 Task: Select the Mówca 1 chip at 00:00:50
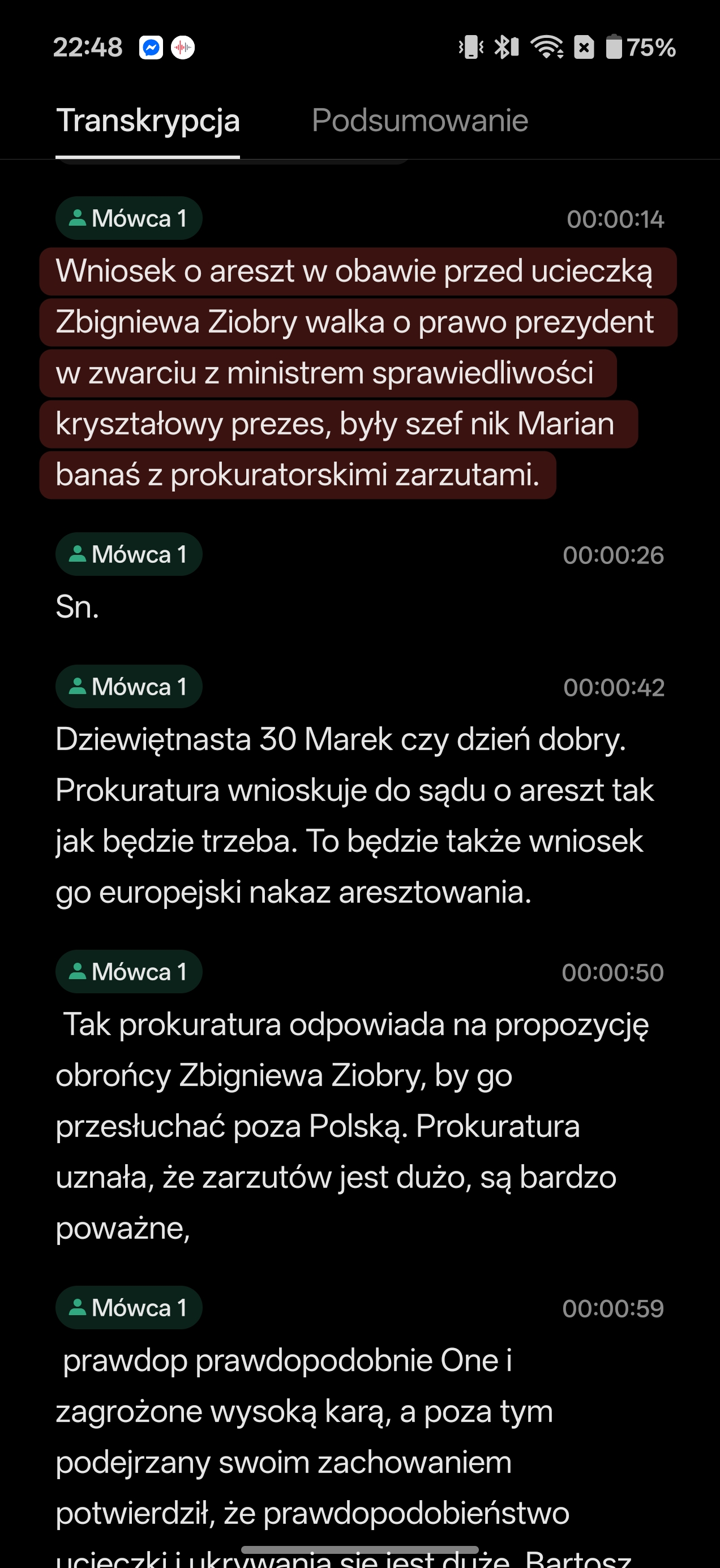point(129,971)
